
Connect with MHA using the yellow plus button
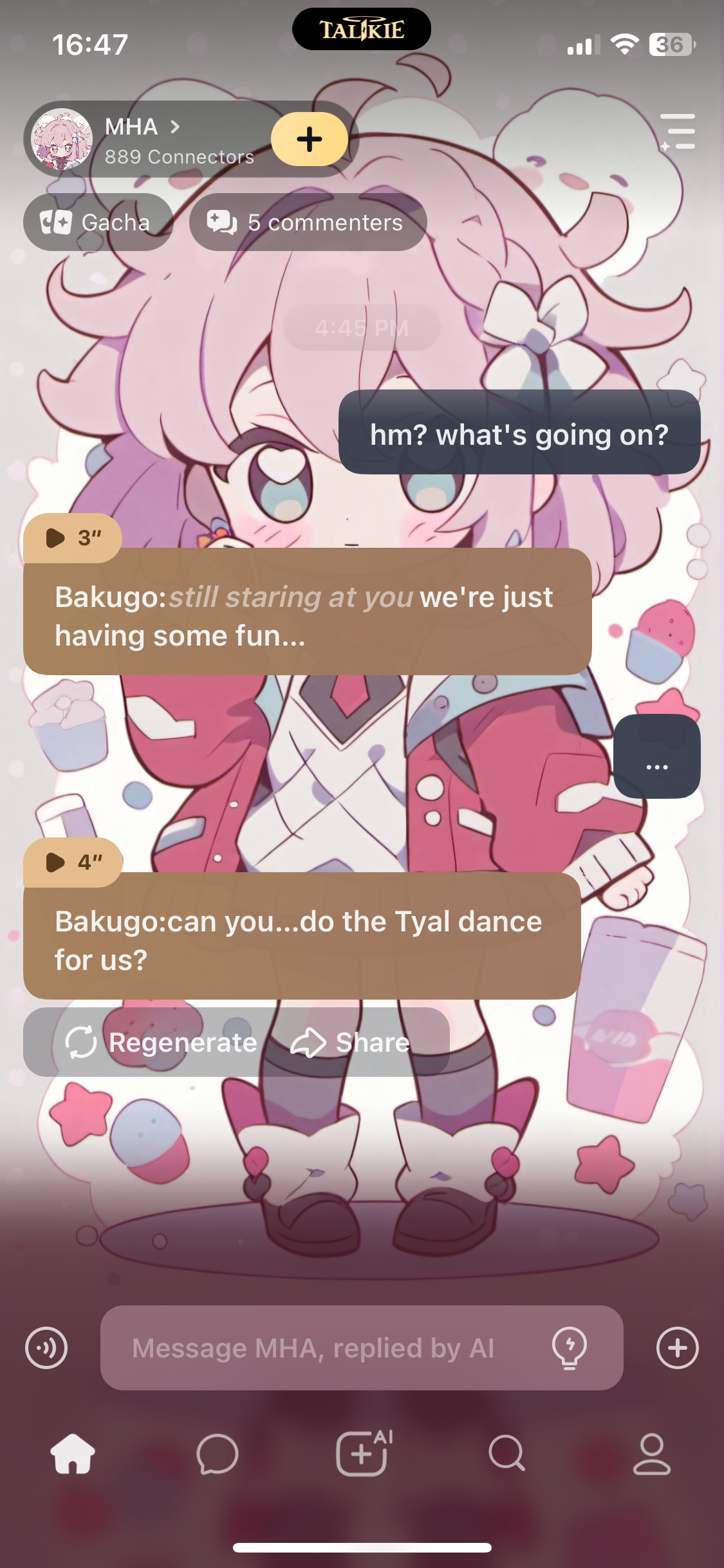[x=309, y=138]
